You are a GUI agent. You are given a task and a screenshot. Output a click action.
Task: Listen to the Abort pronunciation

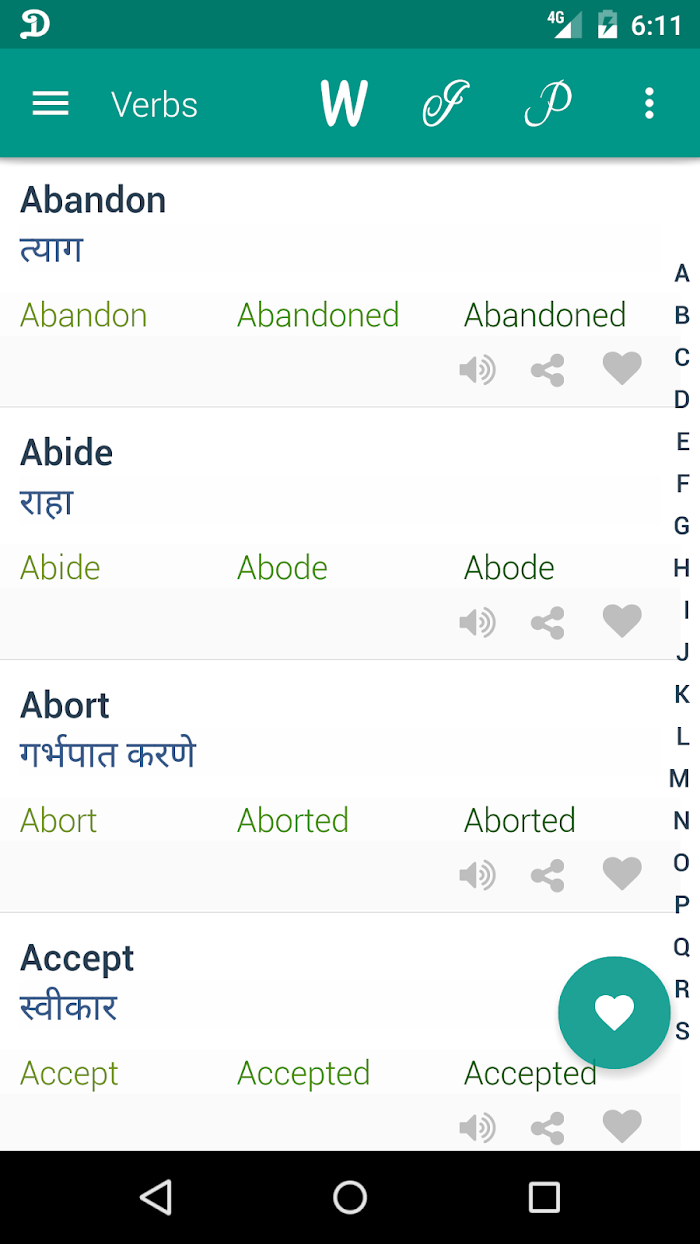pos(477,877)
